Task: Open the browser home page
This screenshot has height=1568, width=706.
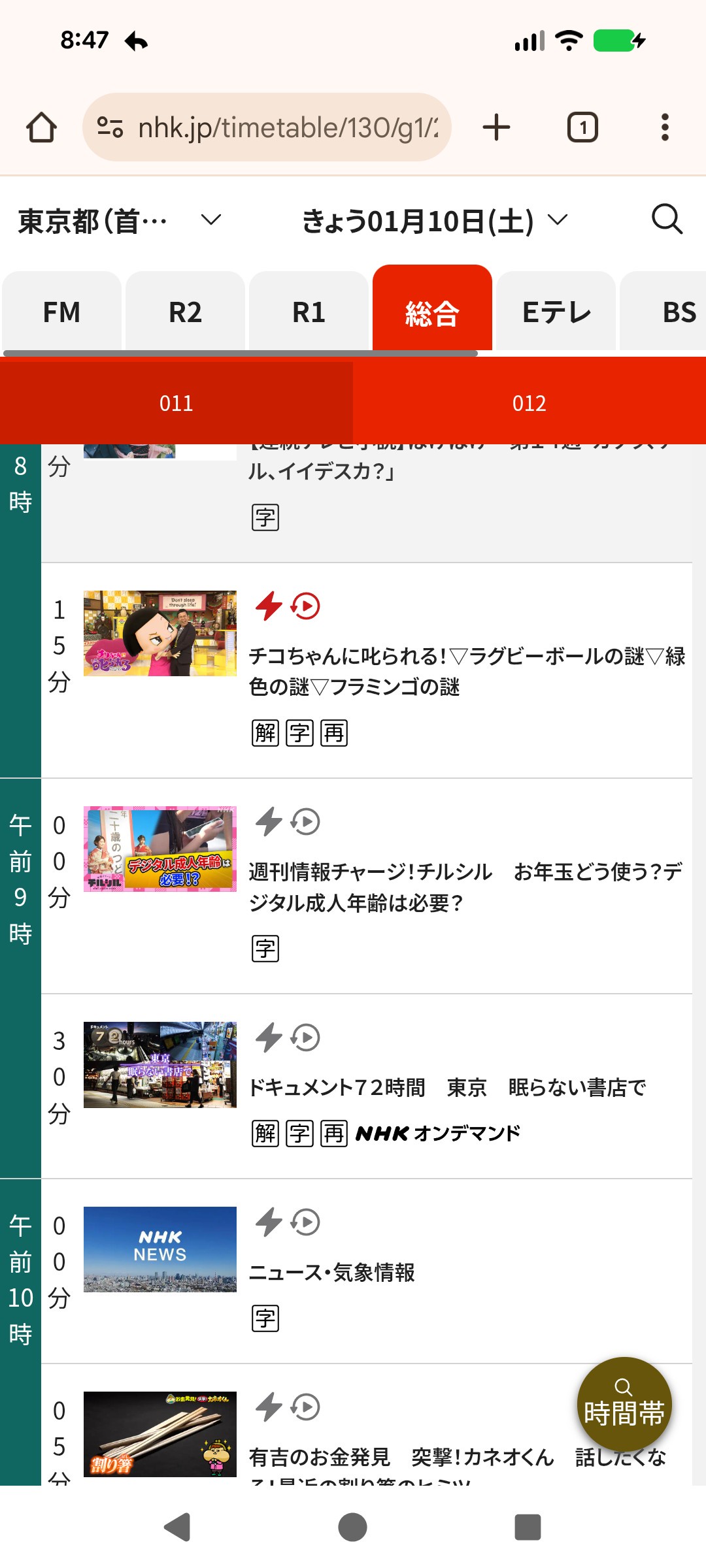Action: coord(41,127)
